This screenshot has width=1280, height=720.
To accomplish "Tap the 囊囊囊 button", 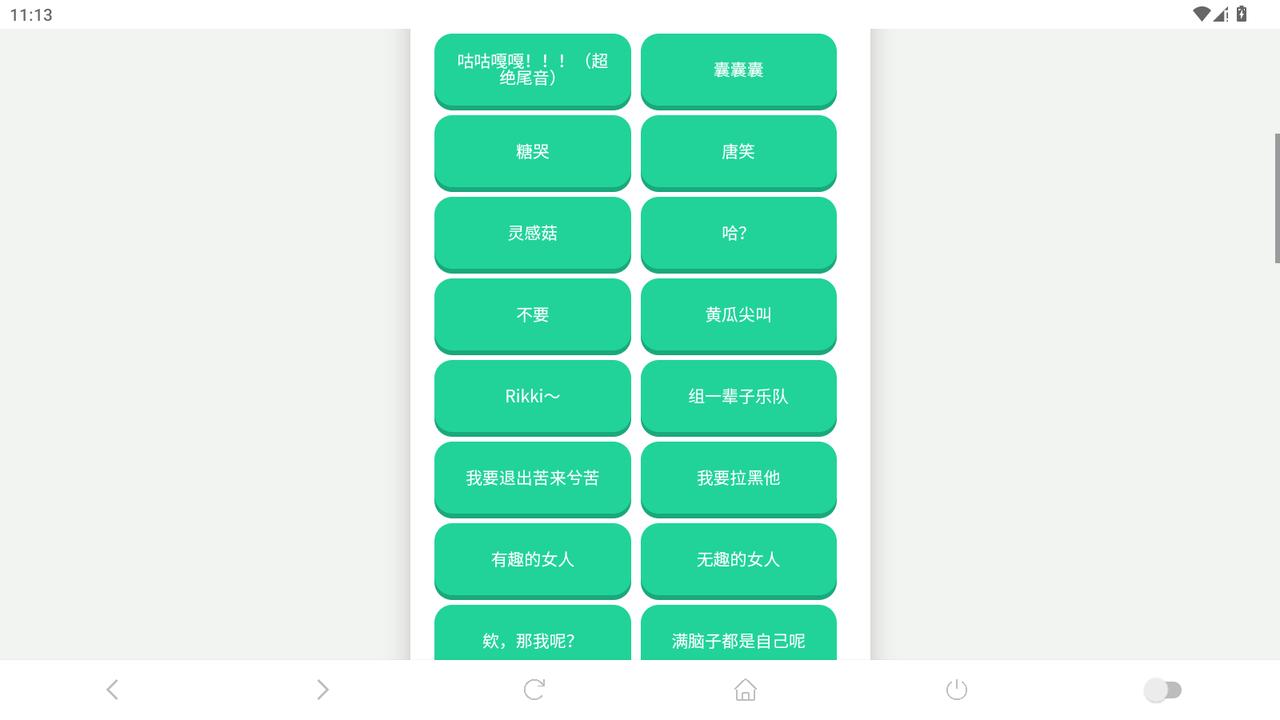I will pos(738,70).
